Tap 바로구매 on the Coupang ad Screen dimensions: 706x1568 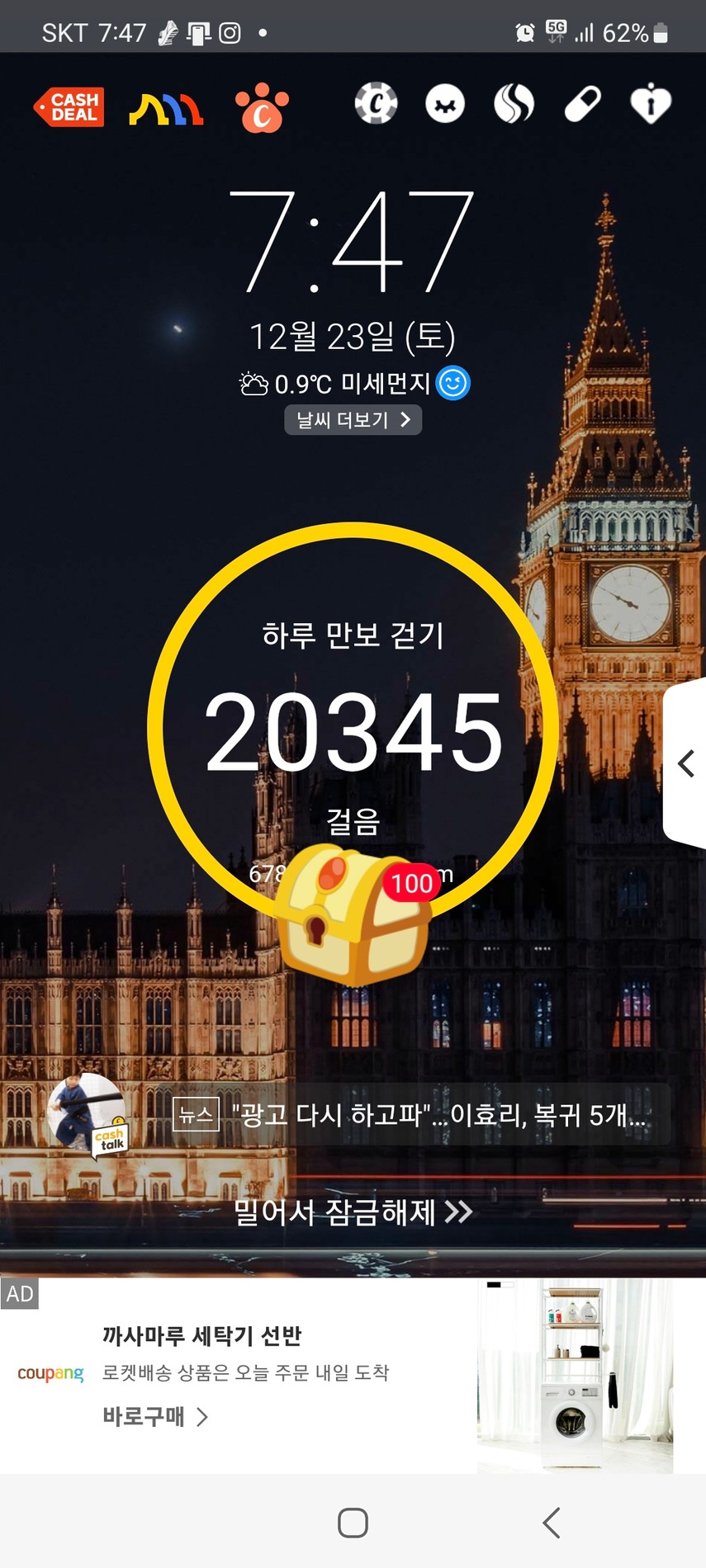[x=155, y=1417]
